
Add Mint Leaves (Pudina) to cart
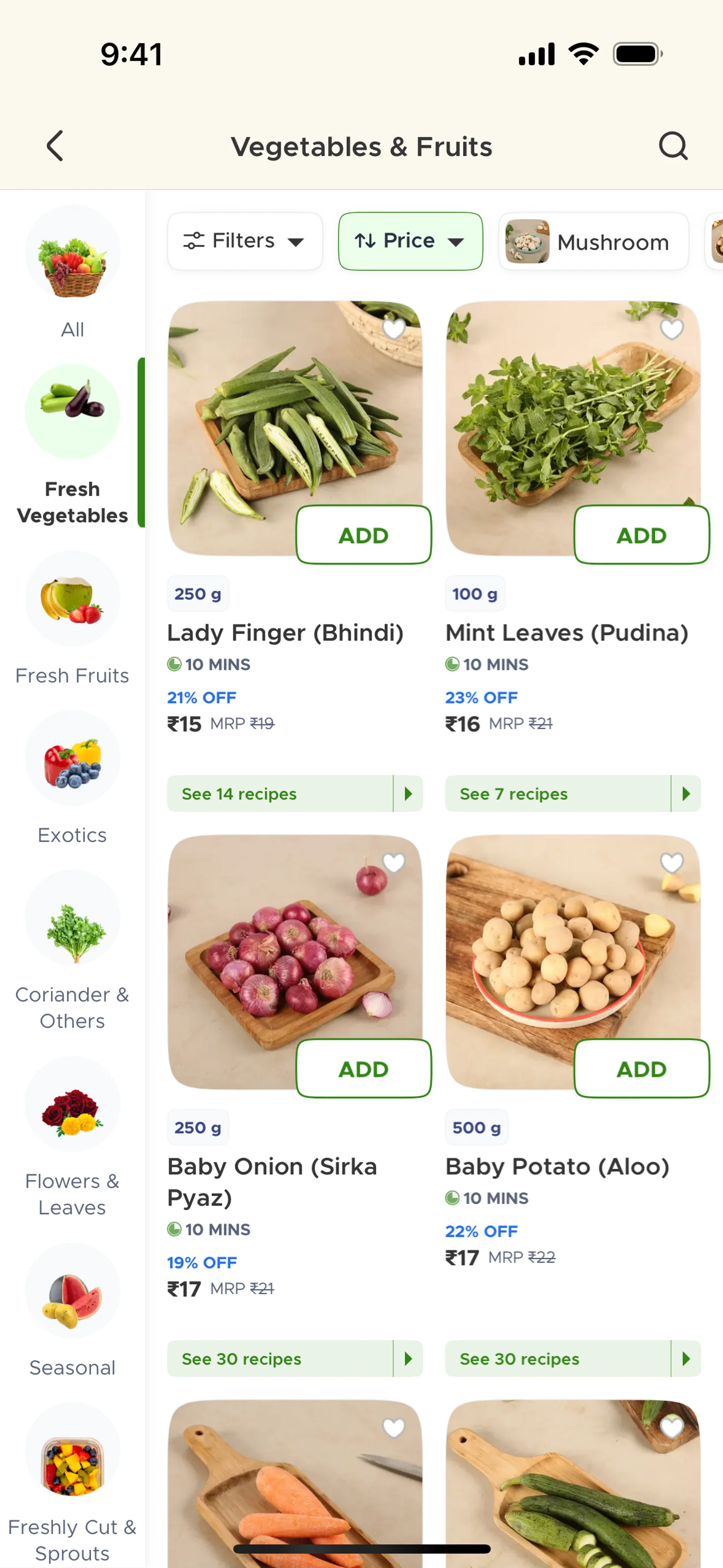click(x=641, y=535)
